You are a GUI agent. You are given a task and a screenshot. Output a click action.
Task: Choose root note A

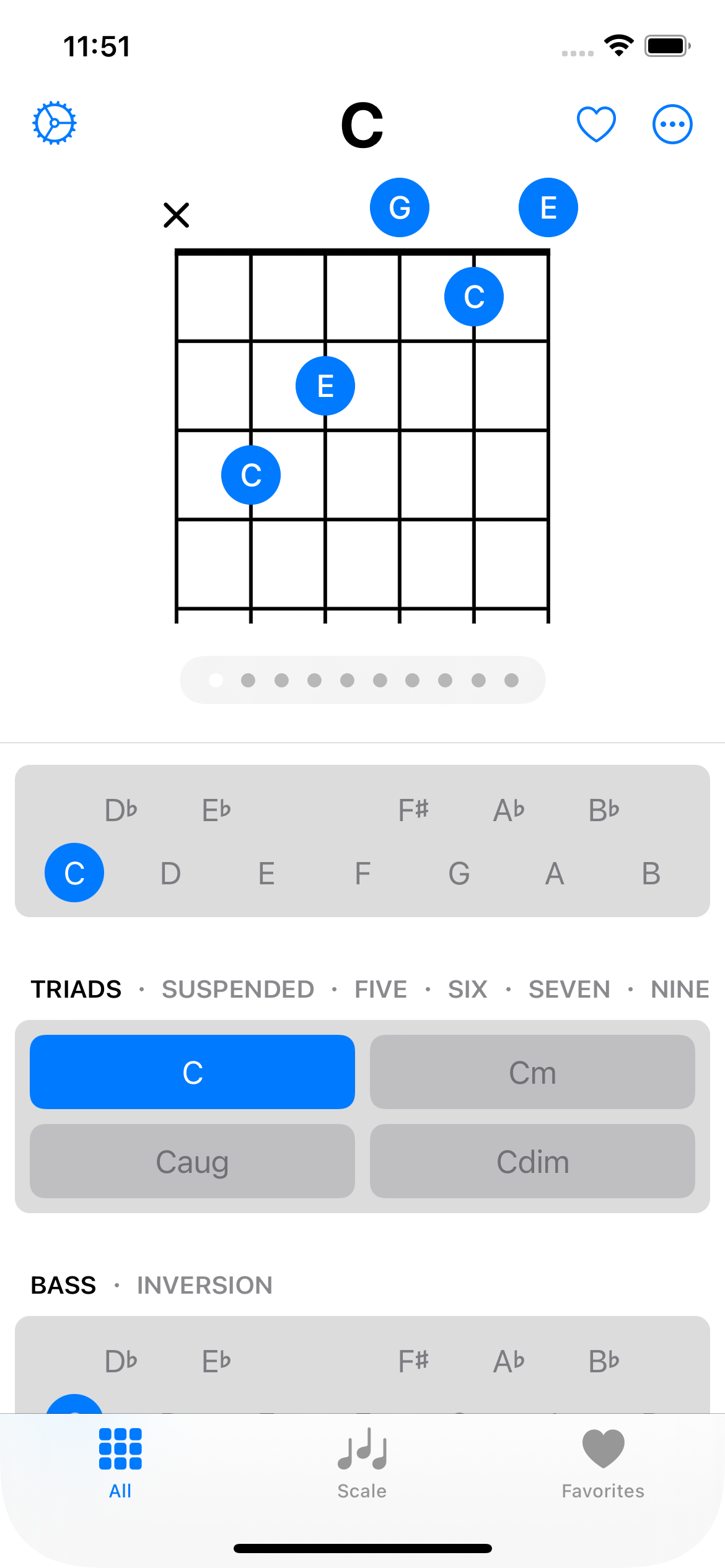pyautogui.click(x=555, y=873)
